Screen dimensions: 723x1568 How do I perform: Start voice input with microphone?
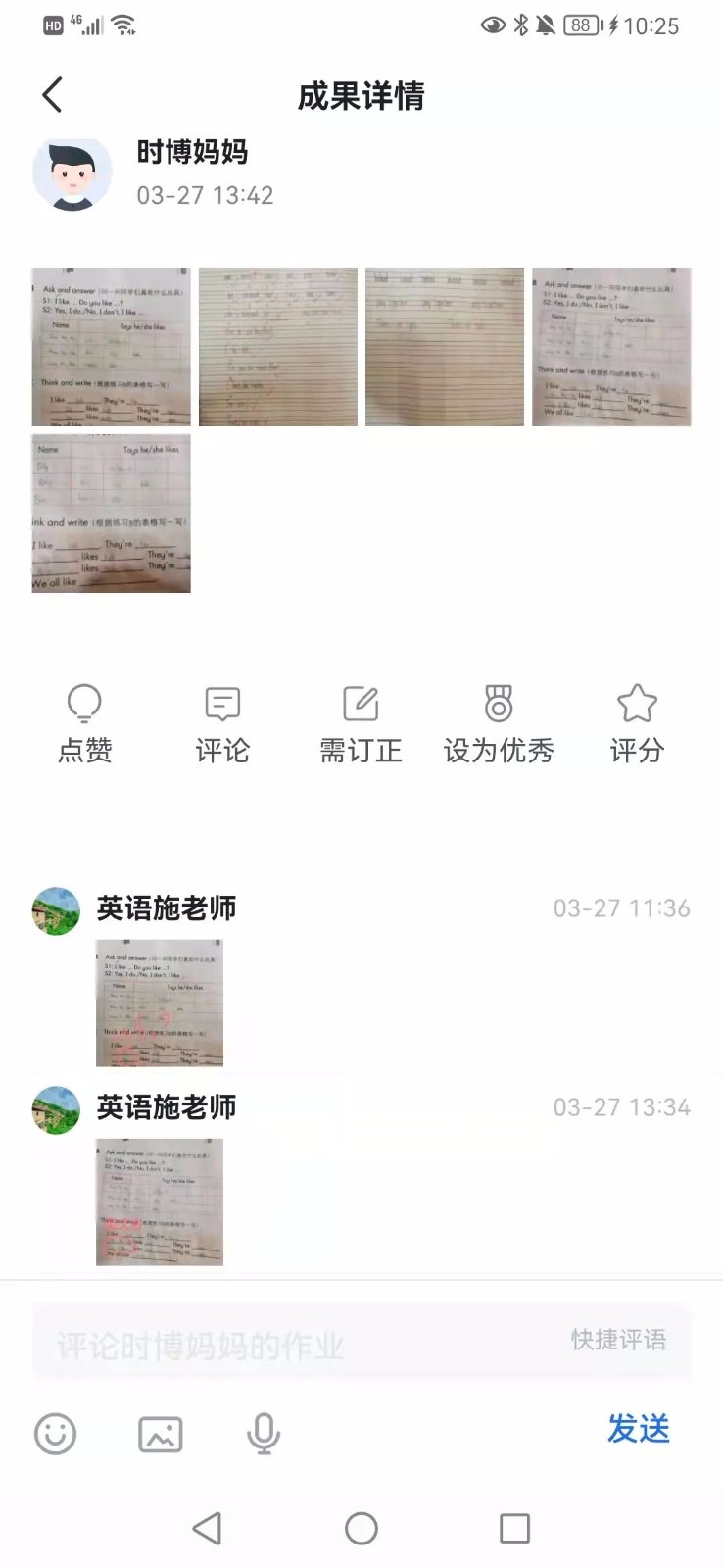[263, 1434]
